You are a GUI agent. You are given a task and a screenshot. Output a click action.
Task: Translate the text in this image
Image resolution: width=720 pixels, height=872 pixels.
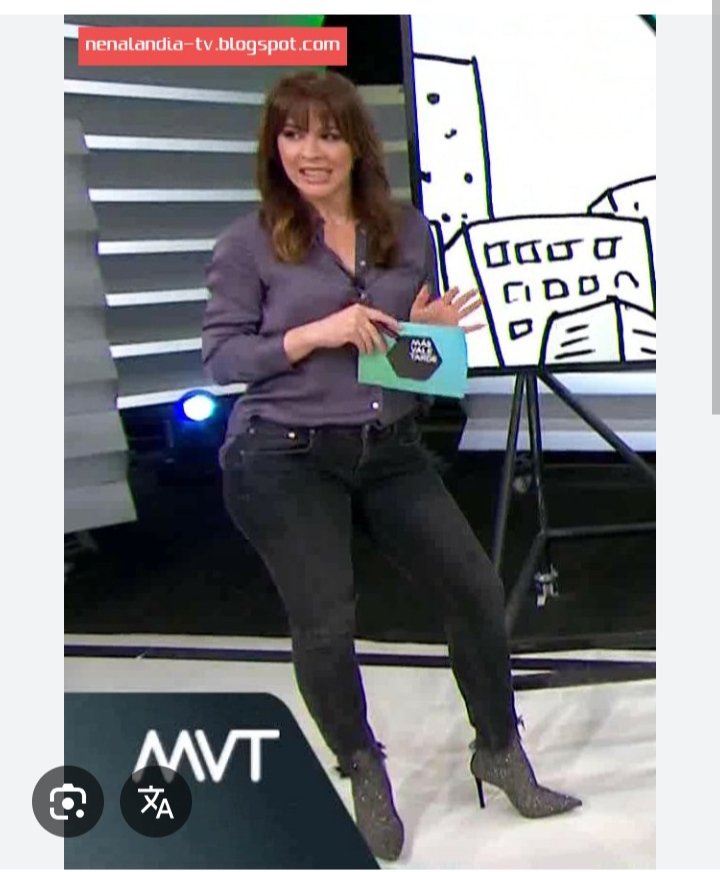click(156, 801)
